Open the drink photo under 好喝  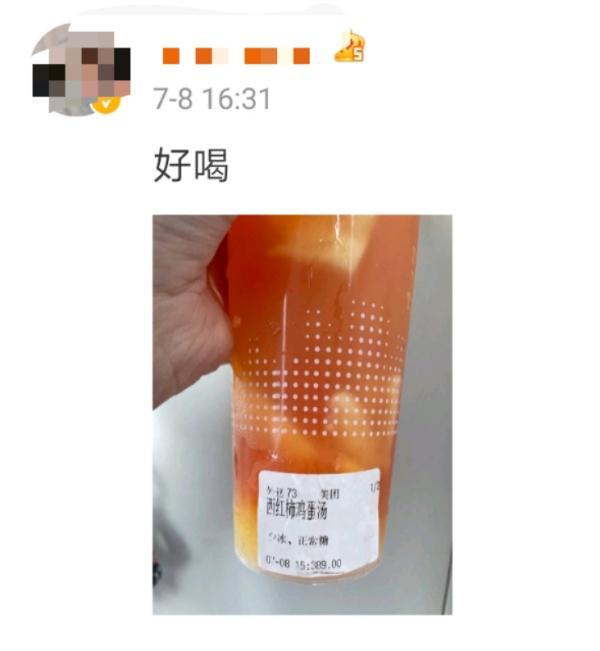coord(302,414)
